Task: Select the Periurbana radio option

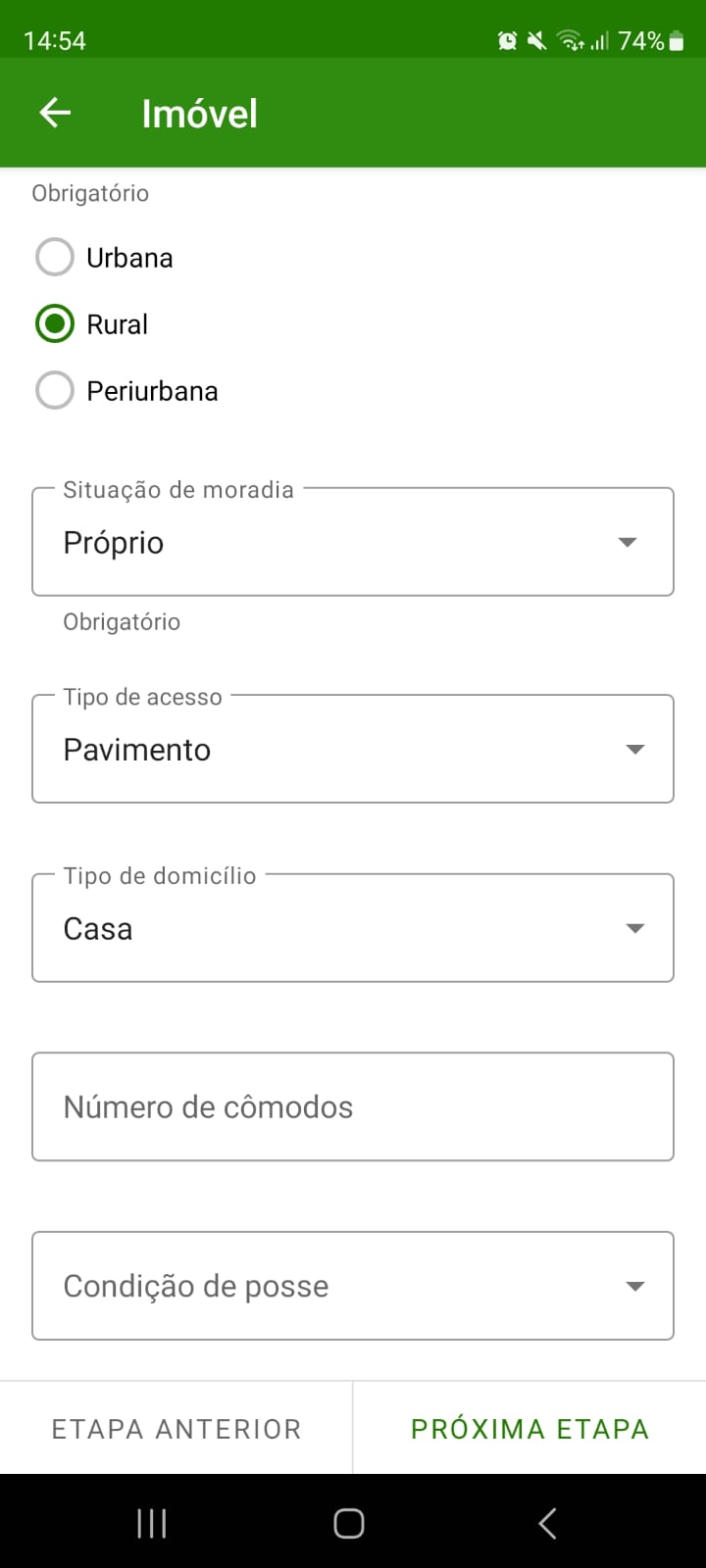Action: click(x=126, y=391)
